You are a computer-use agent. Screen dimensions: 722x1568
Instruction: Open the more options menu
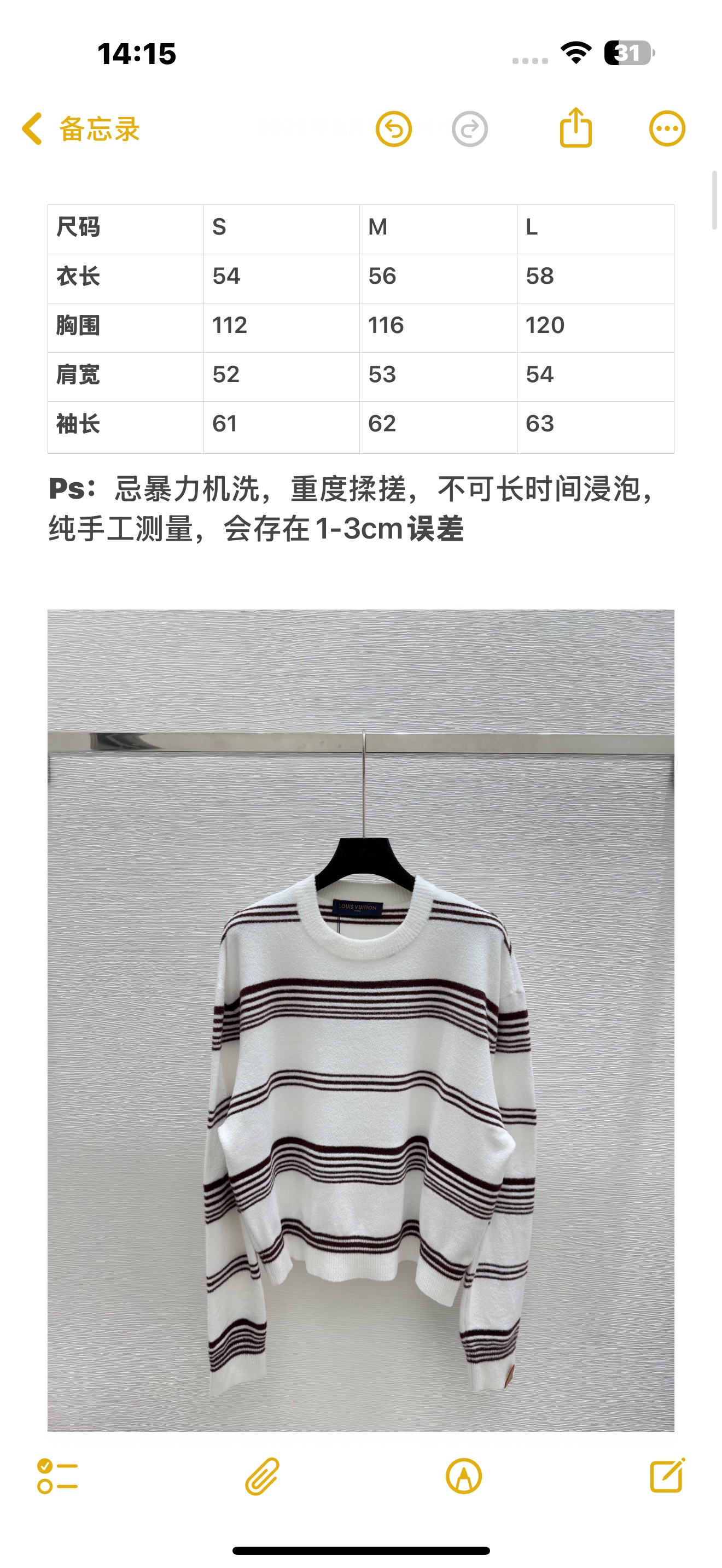click(667, 129)
